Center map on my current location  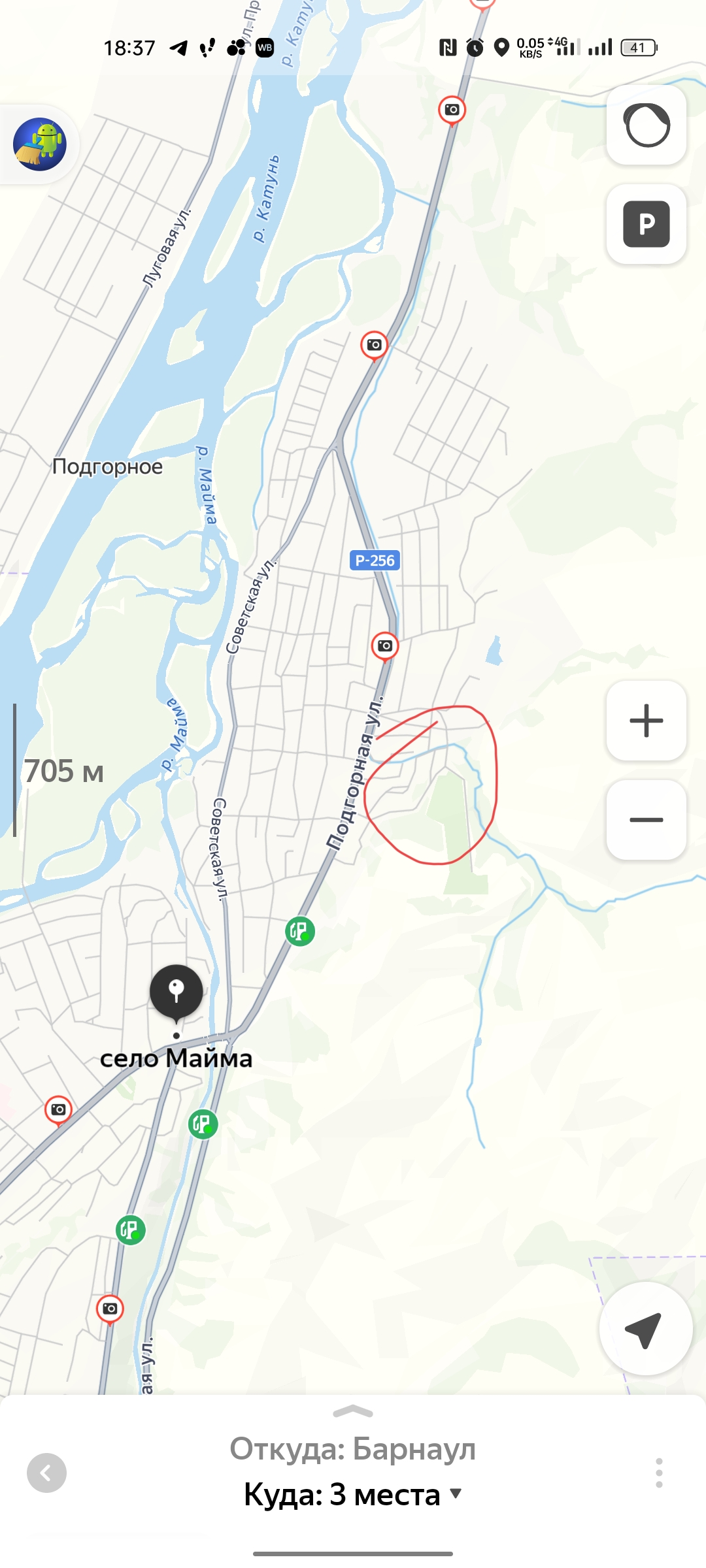(645, 1329)
